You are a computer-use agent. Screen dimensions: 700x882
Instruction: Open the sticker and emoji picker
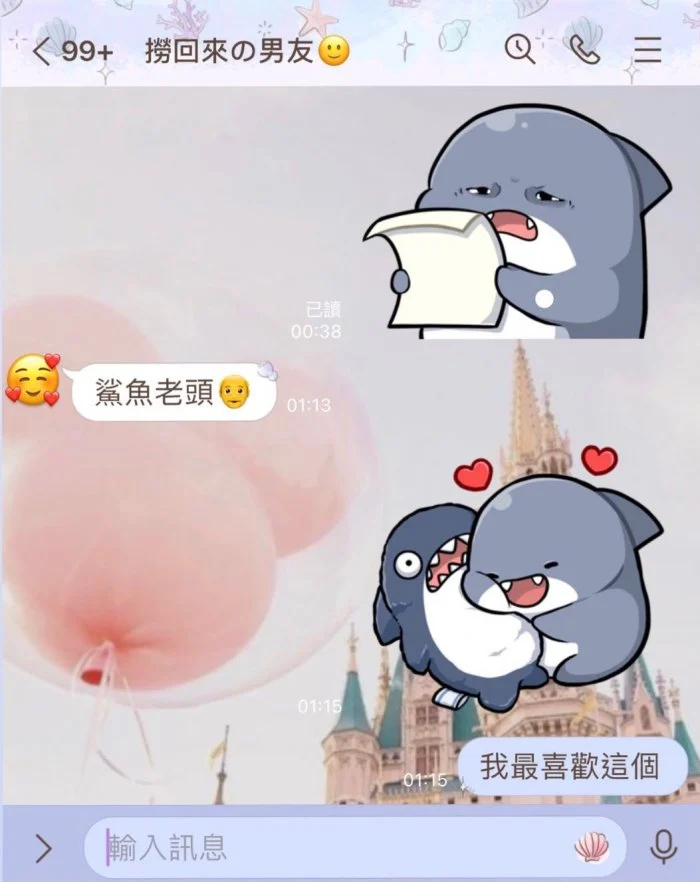[x=591, y=848]
